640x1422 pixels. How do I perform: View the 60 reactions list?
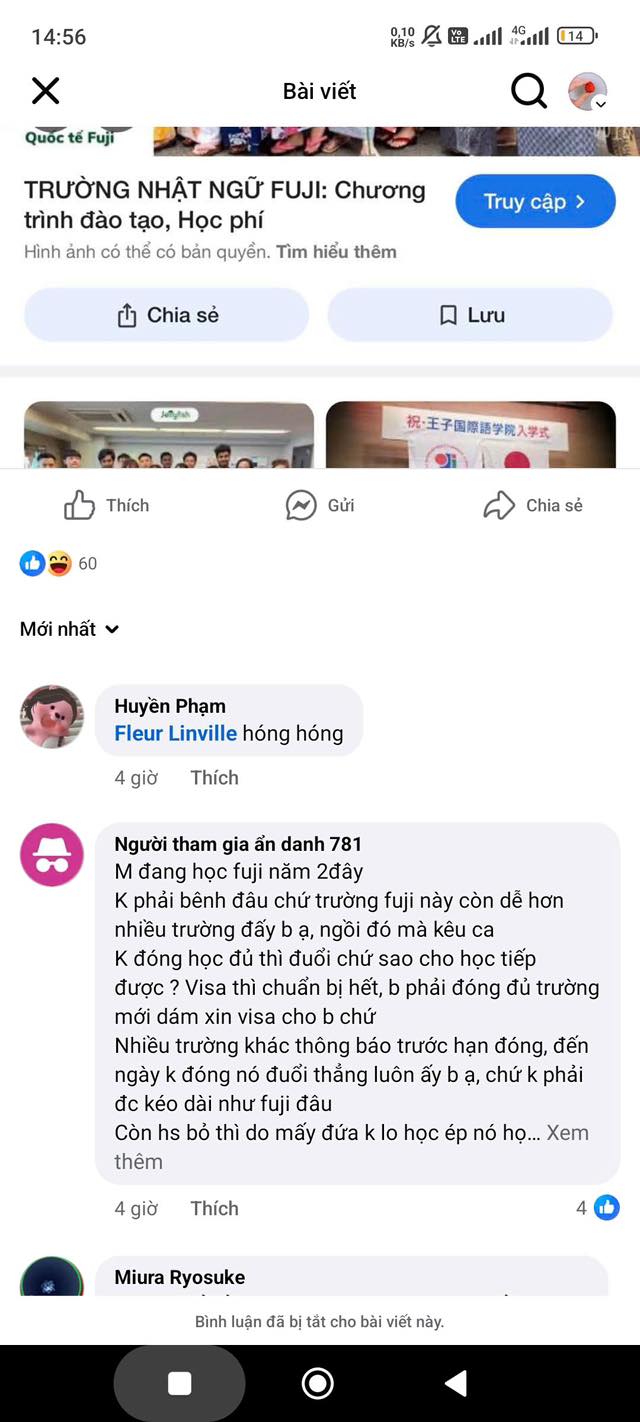click(59, 564)
